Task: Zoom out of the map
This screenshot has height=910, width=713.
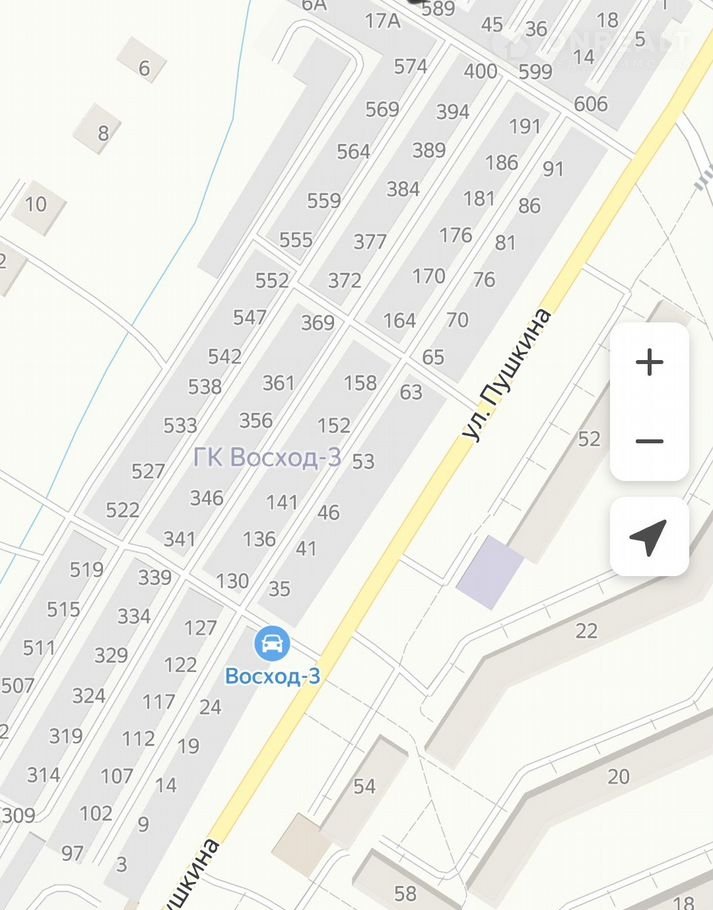Action: click(649, 441)
